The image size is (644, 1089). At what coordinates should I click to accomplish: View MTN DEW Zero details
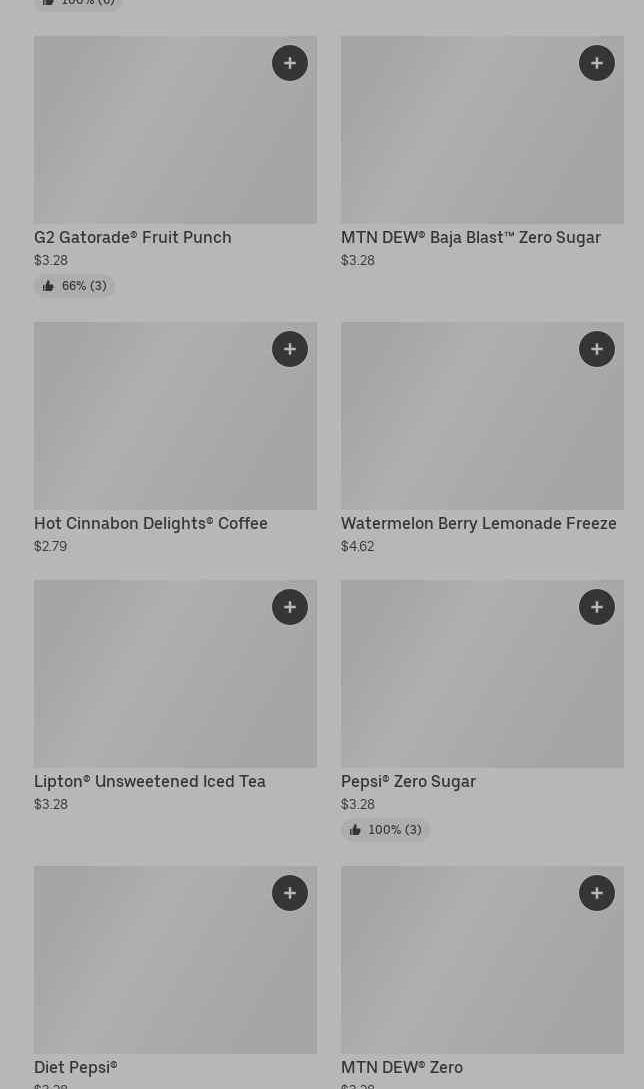click(402, 1068)
